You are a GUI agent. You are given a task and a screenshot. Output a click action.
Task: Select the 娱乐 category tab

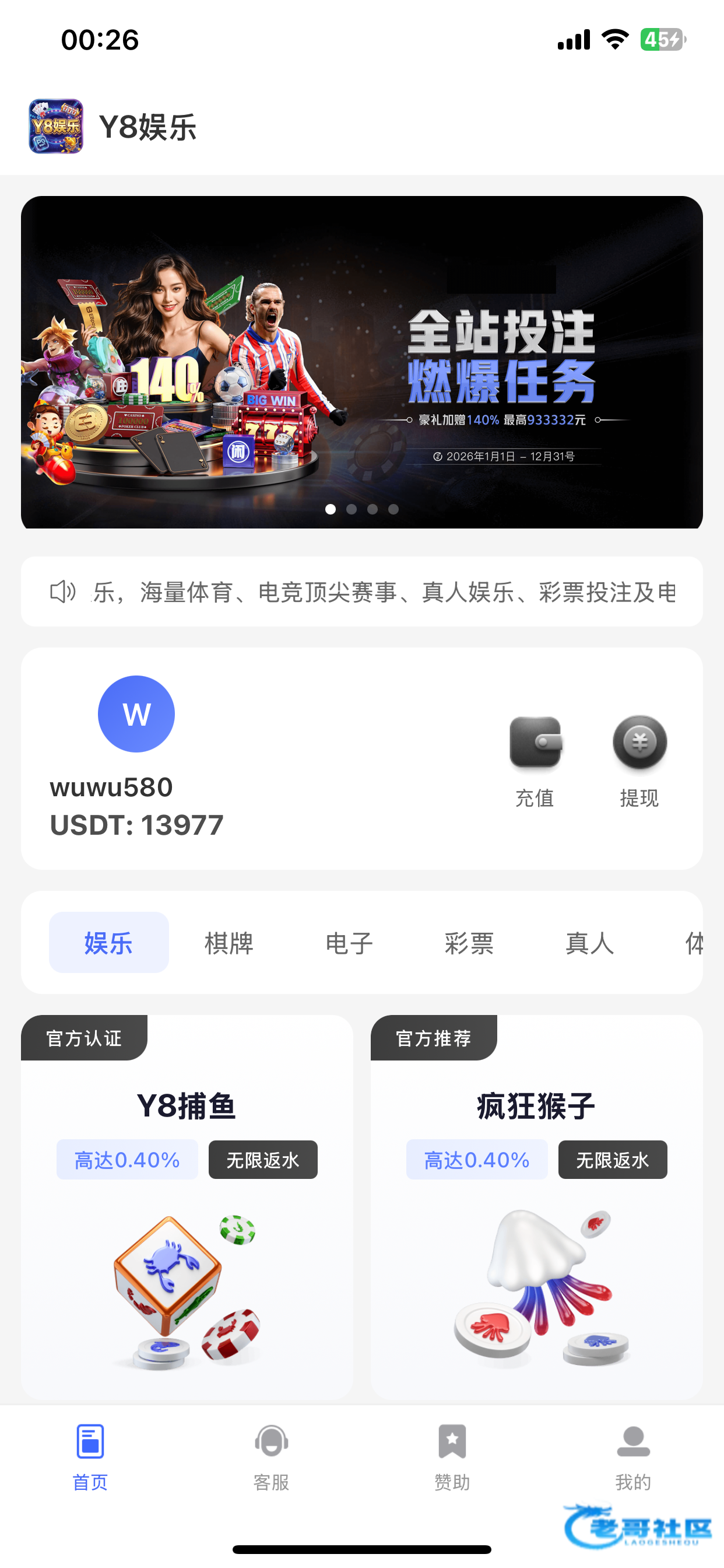[109, 942]
